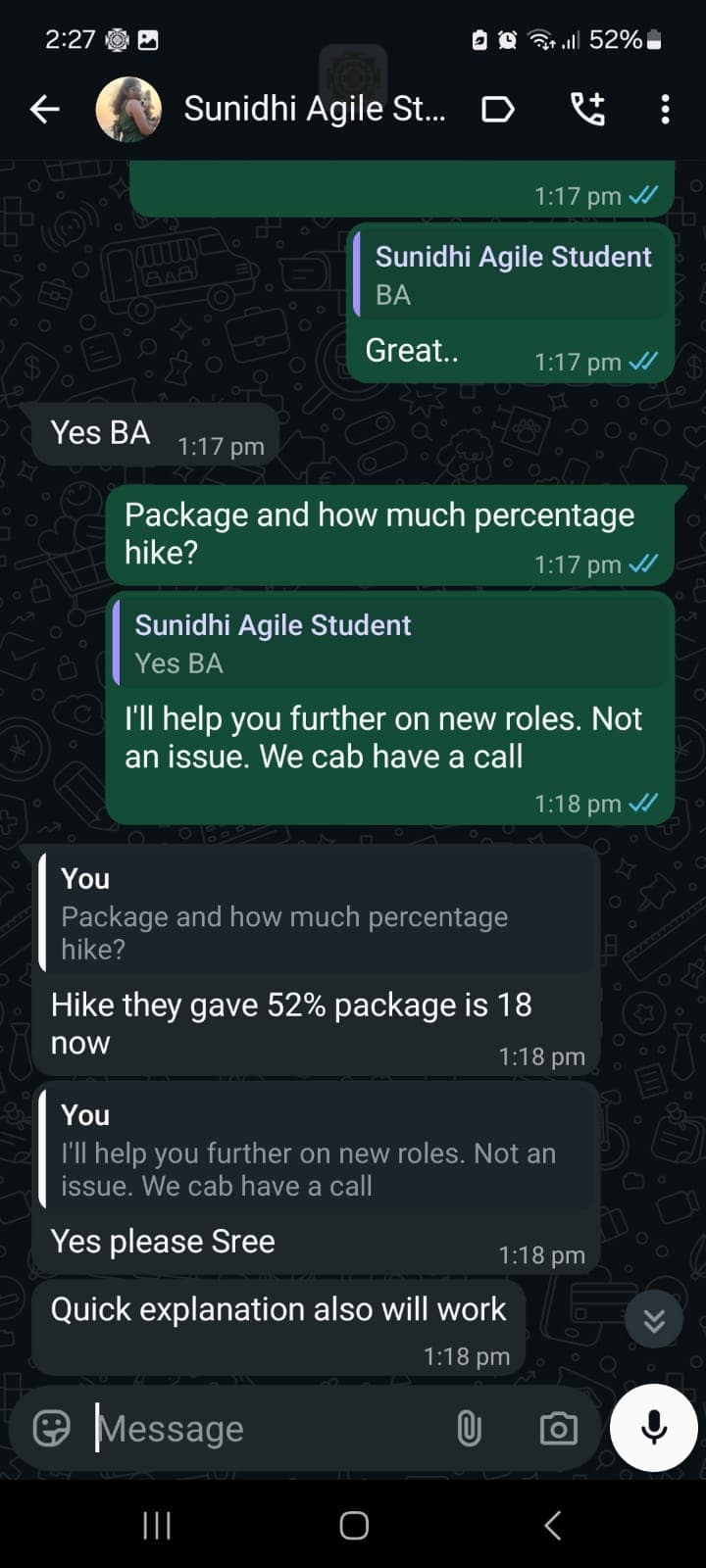The image size is (706, 1568).
Task: Jump to newest messages with double-chevron button
Action: (x=653, y=1318)
